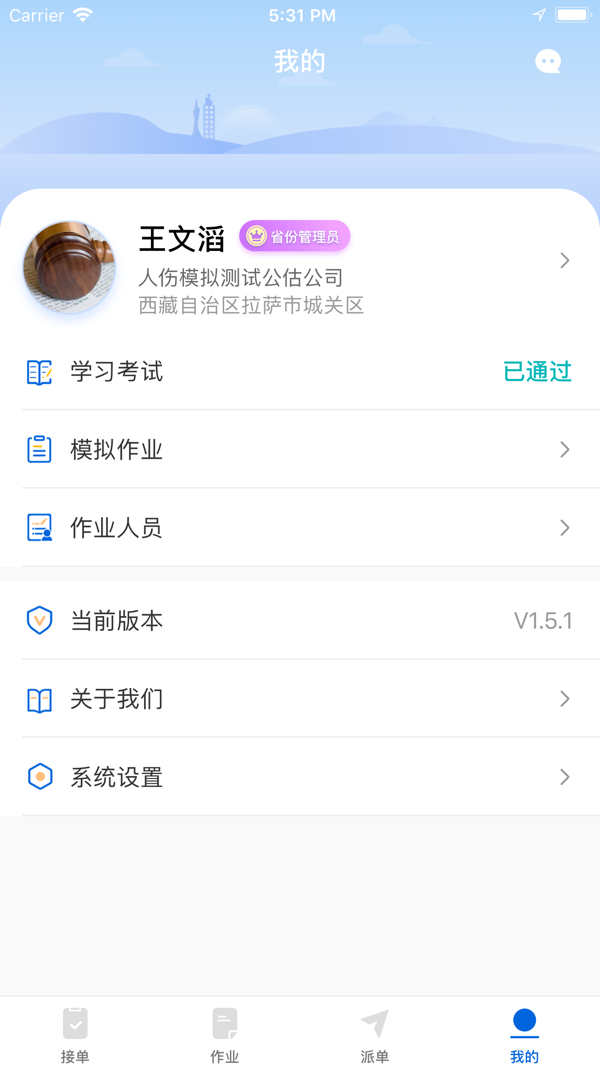Viewport: 600px width, 1067px height.
Task: Open 关于我们 page
Action: pyautogui.click(x=300, y=699)
